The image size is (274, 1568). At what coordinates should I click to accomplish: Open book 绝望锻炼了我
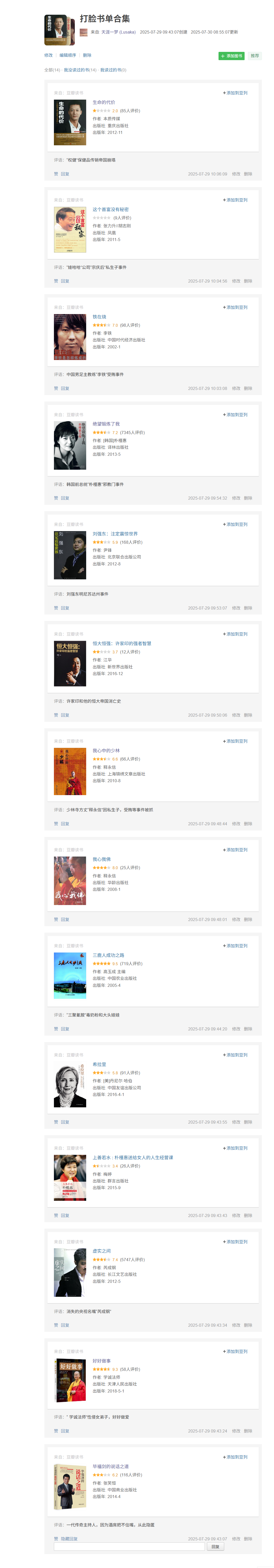[106, 424]
